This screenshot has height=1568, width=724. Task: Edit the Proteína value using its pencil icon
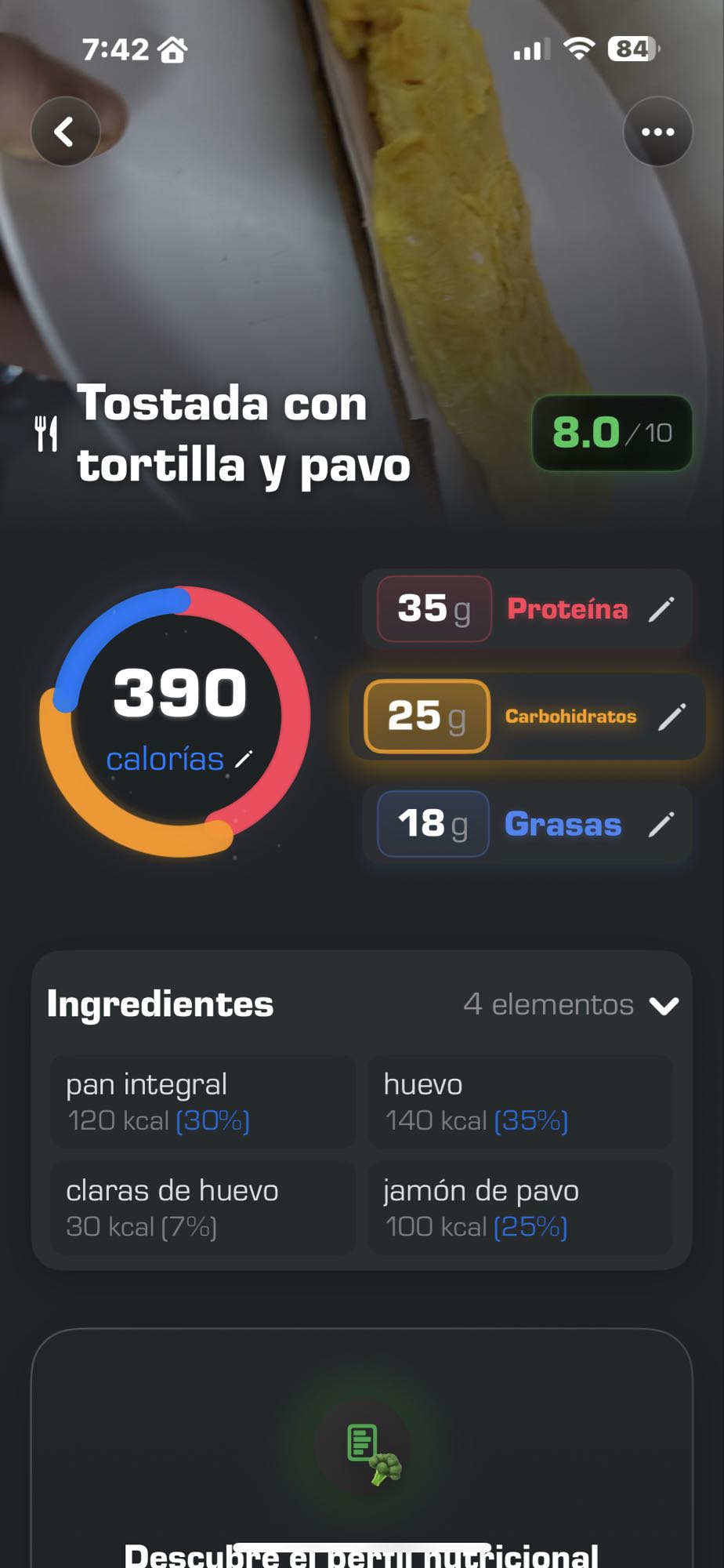tap(661, 609)
